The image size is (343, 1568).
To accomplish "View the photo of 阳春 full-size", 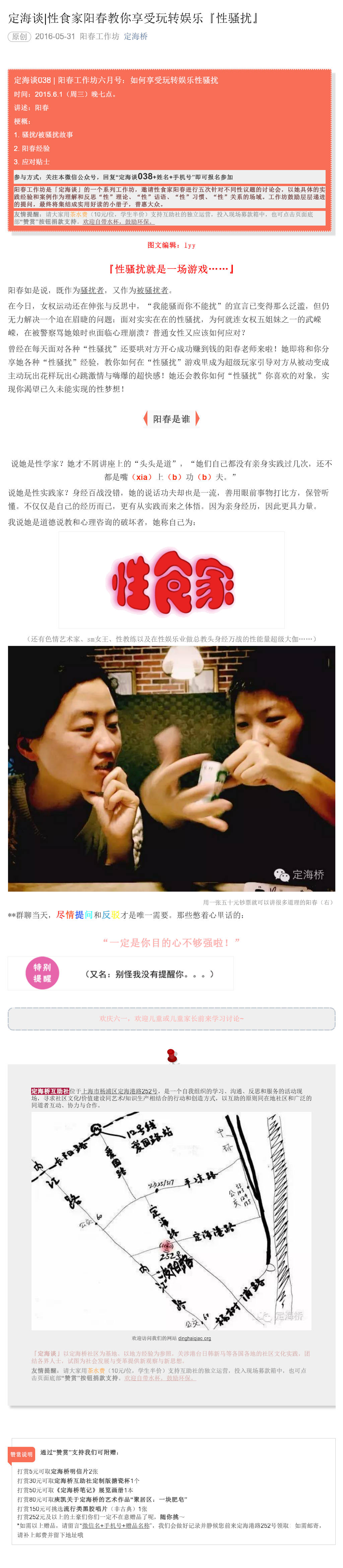I will point(171,768).
